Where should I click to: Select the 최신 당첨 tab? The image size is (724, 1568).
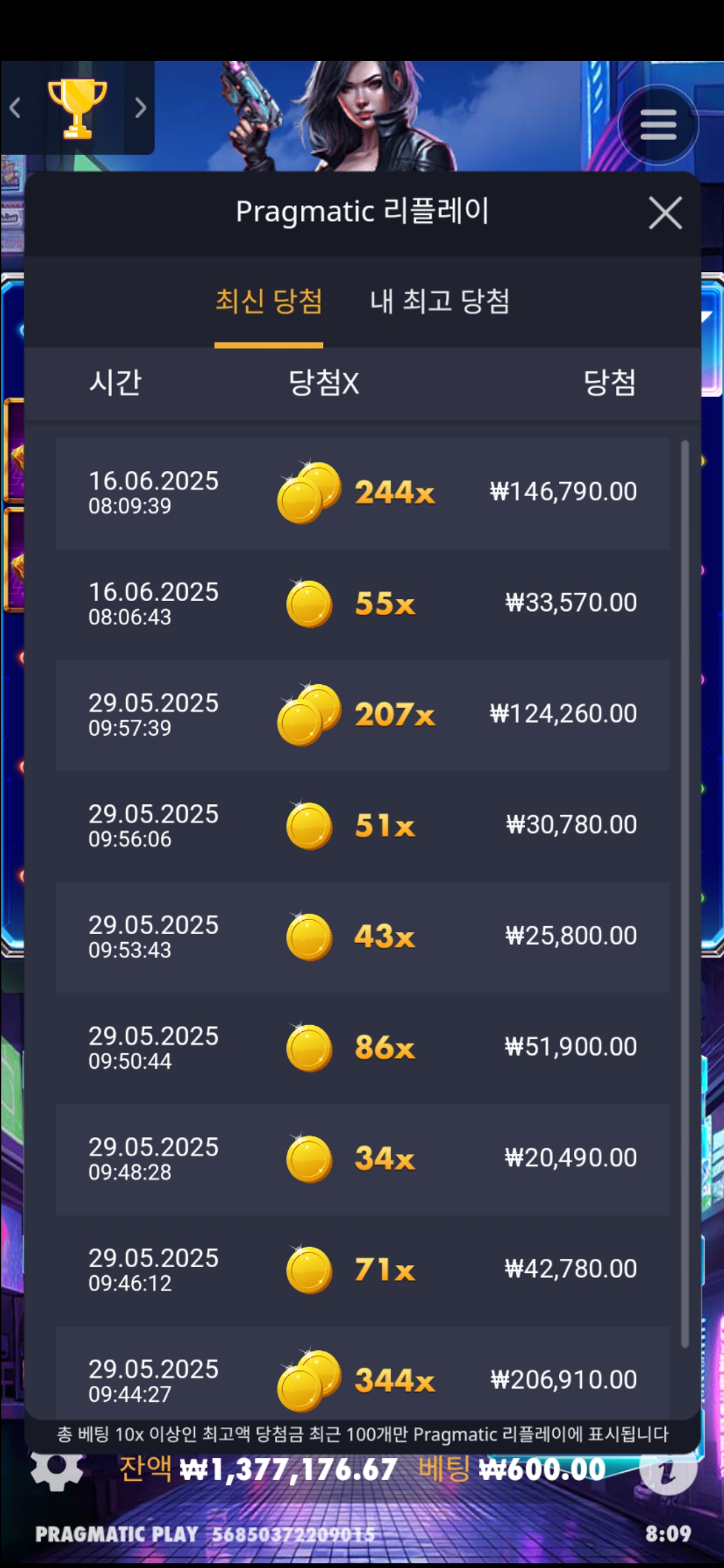(x=269, y=302)
